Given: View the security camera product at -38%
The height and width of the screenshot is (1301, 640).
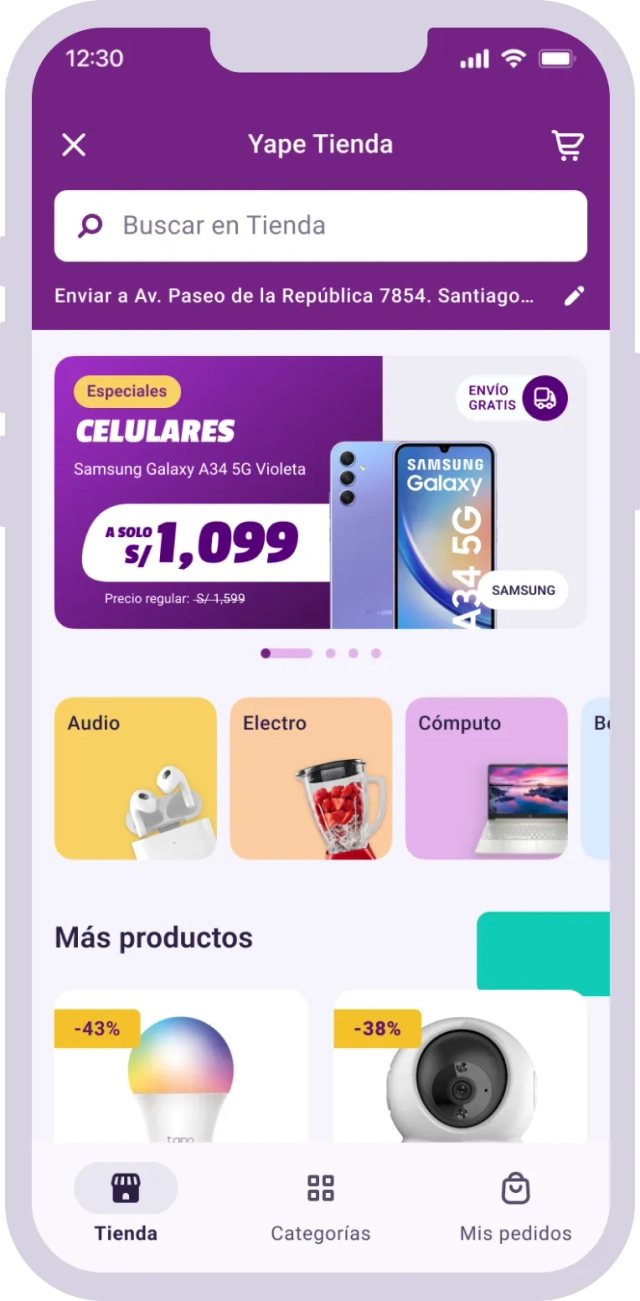Looking at the screenshot, I should pos(460,1067).
